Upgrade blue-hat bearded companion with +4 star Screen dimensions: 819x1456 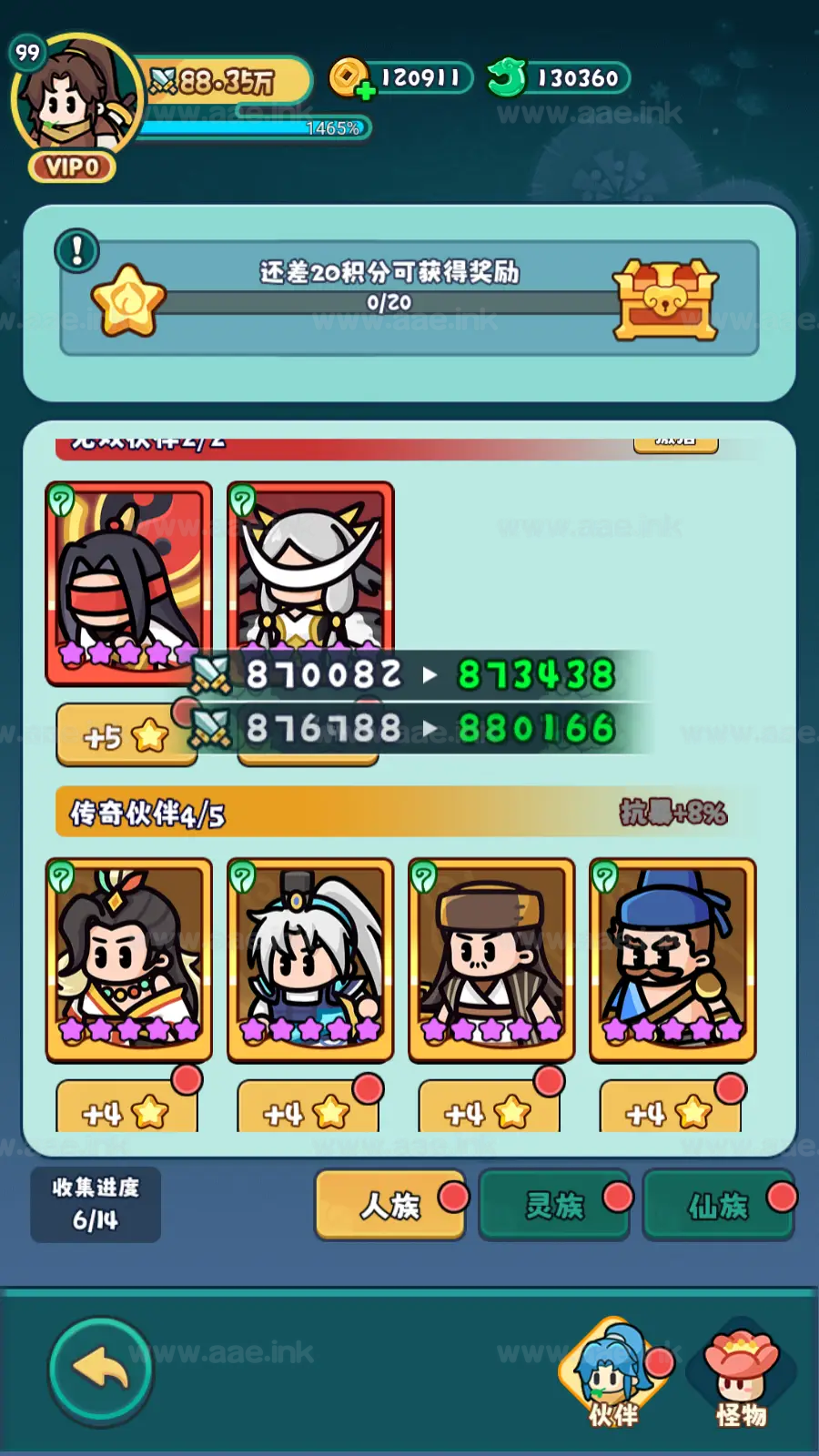(x=670, y=1112)
